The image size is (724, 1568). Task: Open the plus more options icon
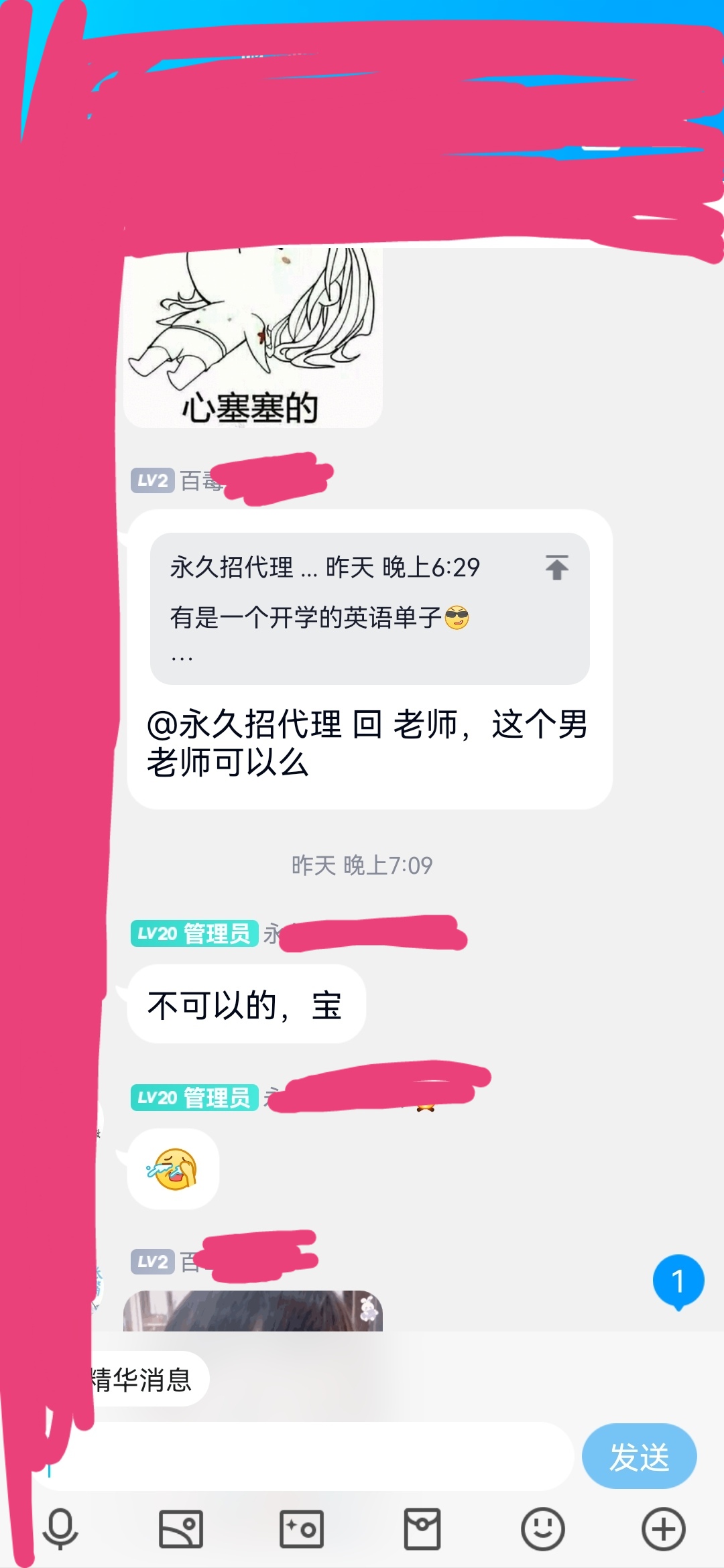point(663,1529)
